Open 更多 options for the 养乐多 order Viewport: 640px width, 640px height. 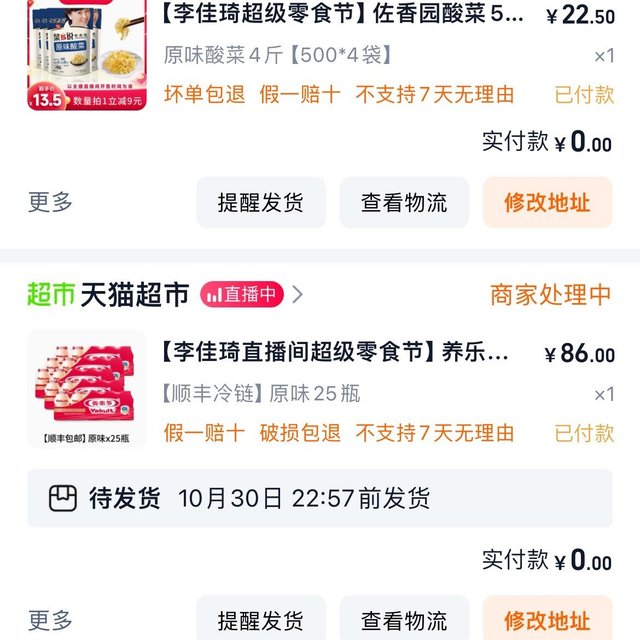pos(51,620)
